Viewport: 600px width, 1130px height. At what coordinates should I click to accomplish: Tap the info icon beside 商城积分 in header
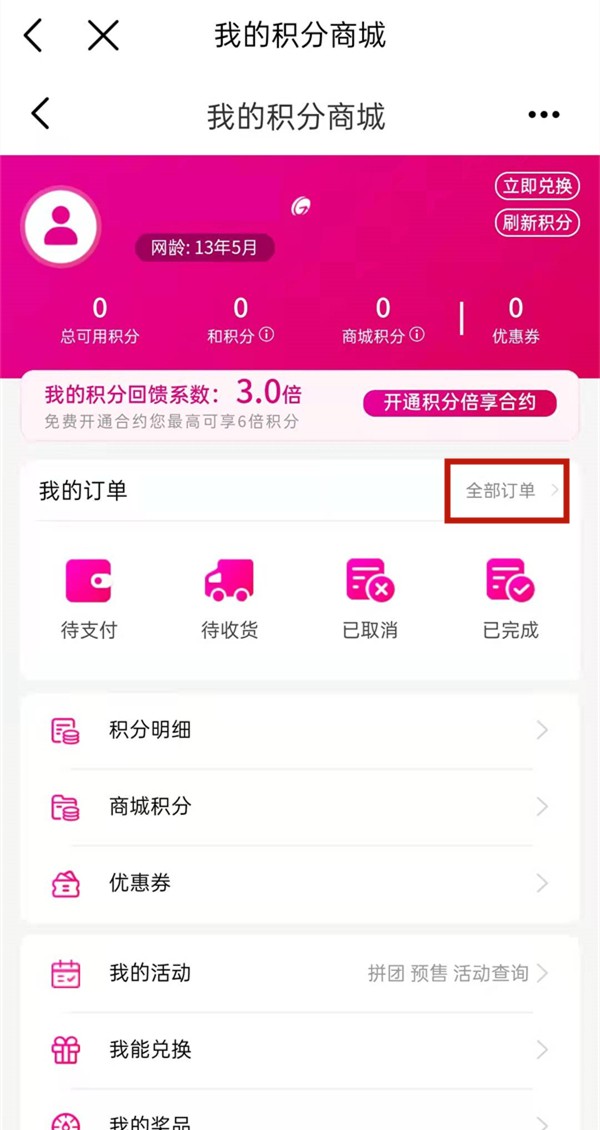pyautogui.click(x=417, y=336)
